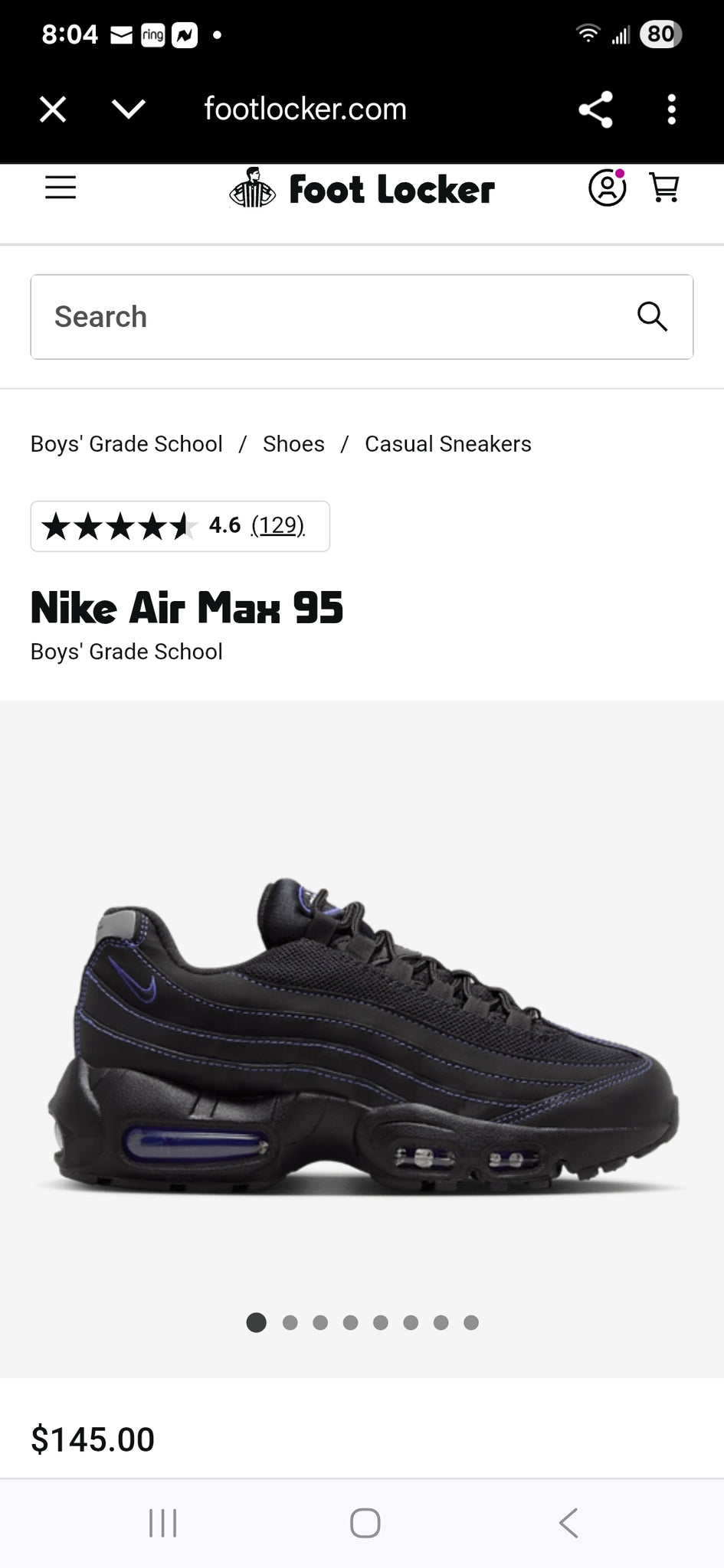Viewport: 724px width, 1568px height.
Task: Close the browser tab
Action: pos(53,109)
